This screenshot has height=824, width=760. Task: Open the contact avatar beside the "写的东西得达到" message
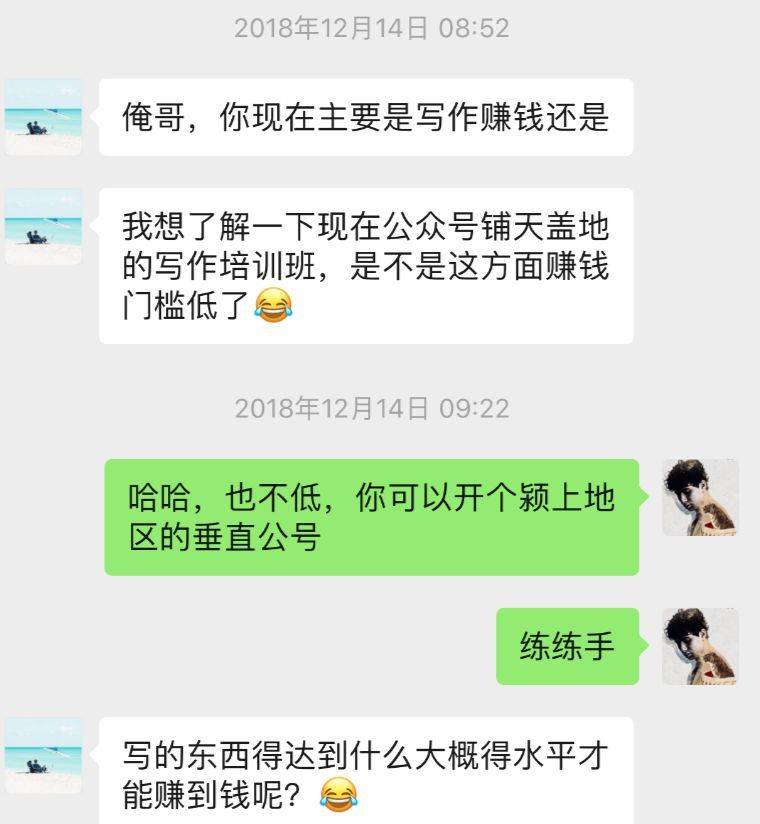pyautogui.click(x=43, y=755)
